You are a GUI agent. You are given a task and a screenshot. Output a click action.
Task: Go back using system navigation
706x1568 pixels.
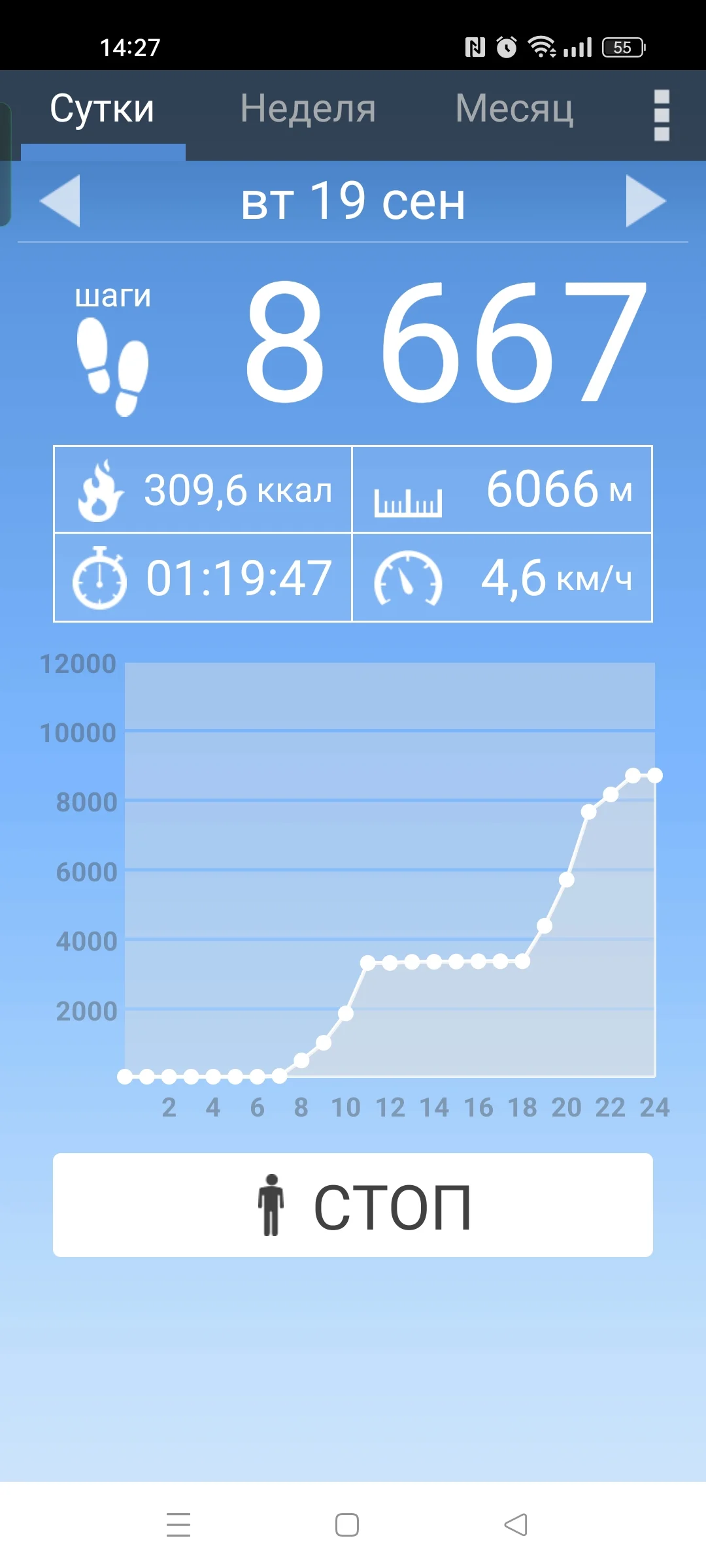[516, 1525]
